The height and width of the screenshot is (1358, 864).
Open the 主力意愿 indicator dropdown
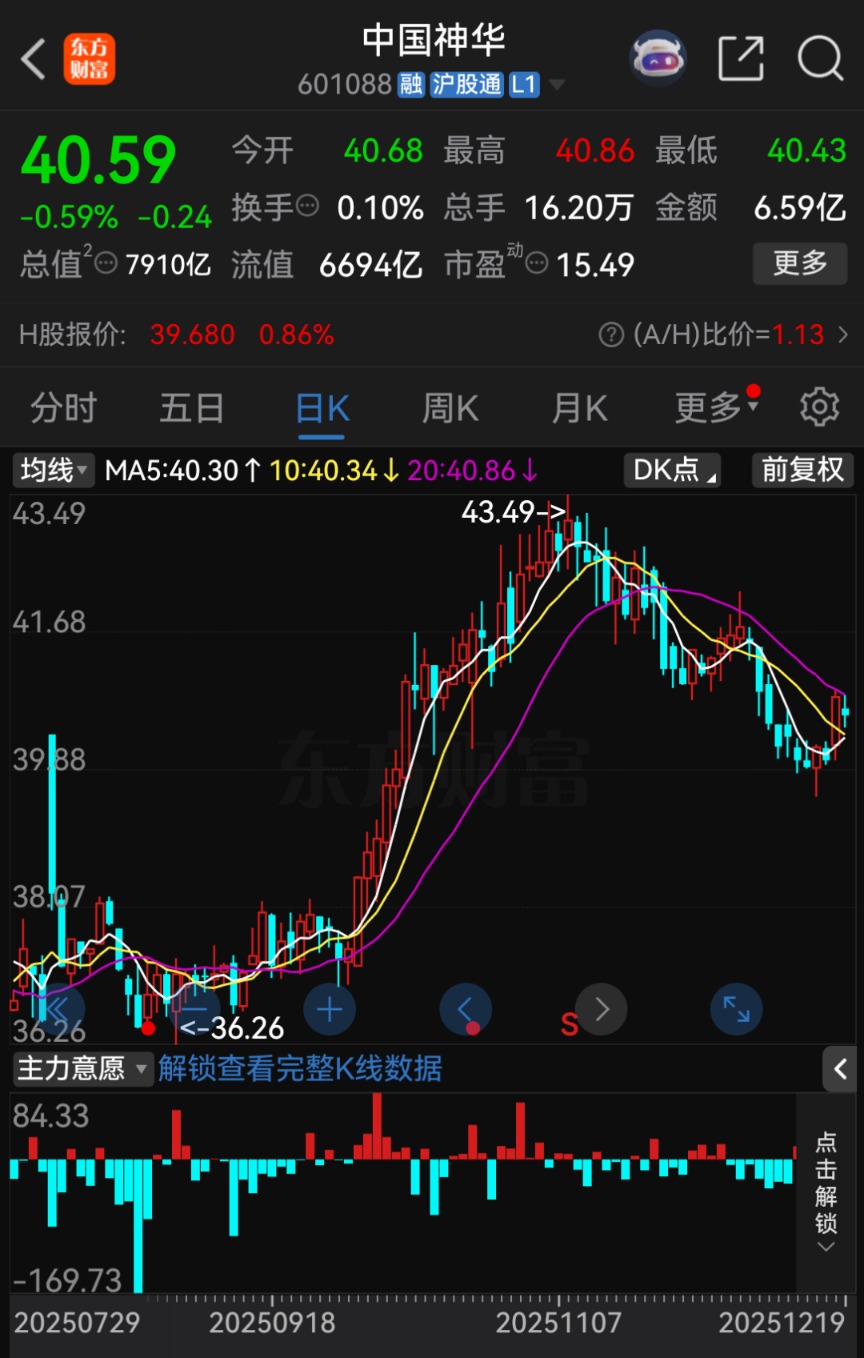[x=82, y=1069]
